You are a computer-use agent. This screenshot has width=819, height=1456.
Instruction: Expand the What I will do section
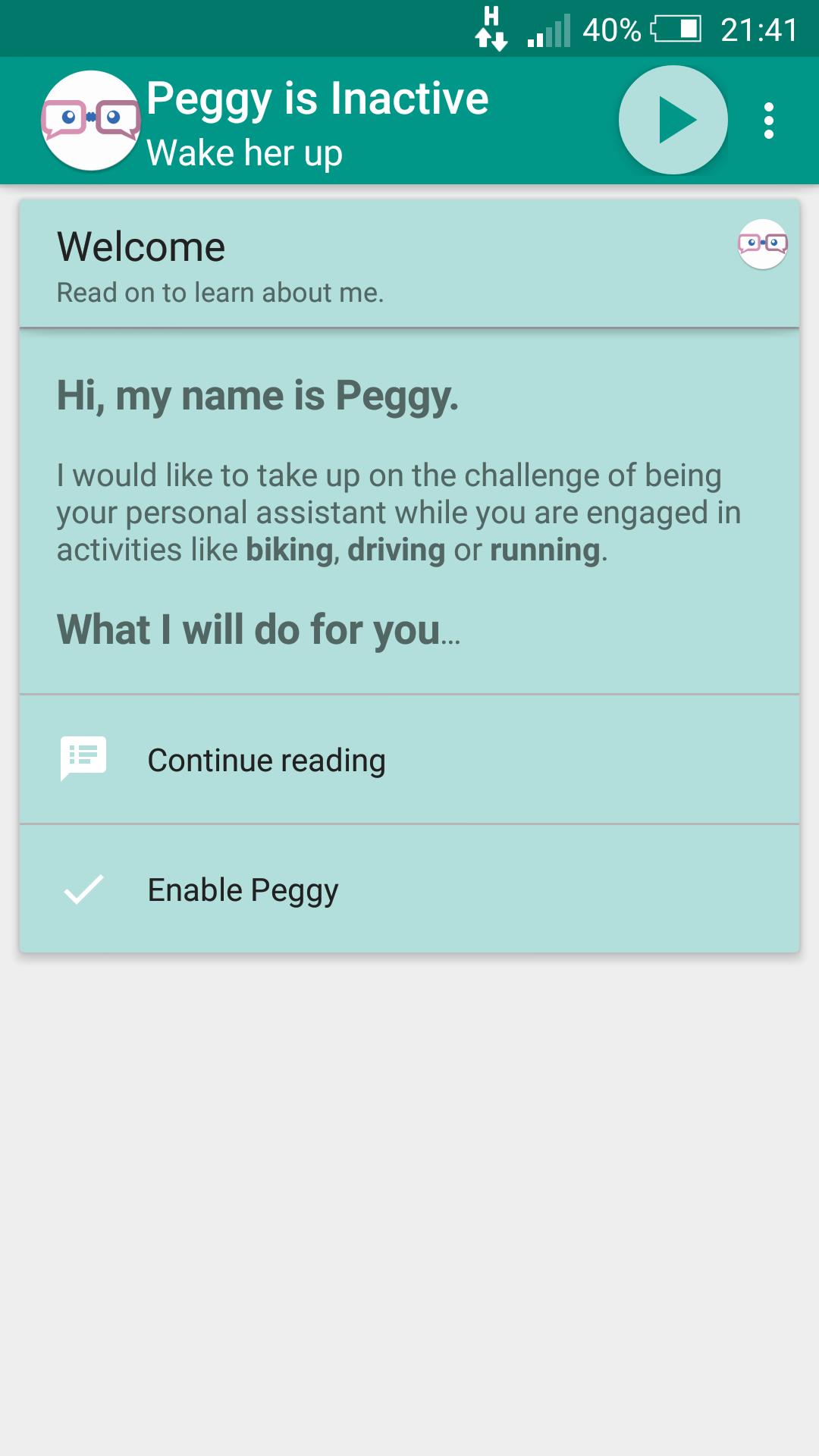pyautogui.click(x=259, y=629)
